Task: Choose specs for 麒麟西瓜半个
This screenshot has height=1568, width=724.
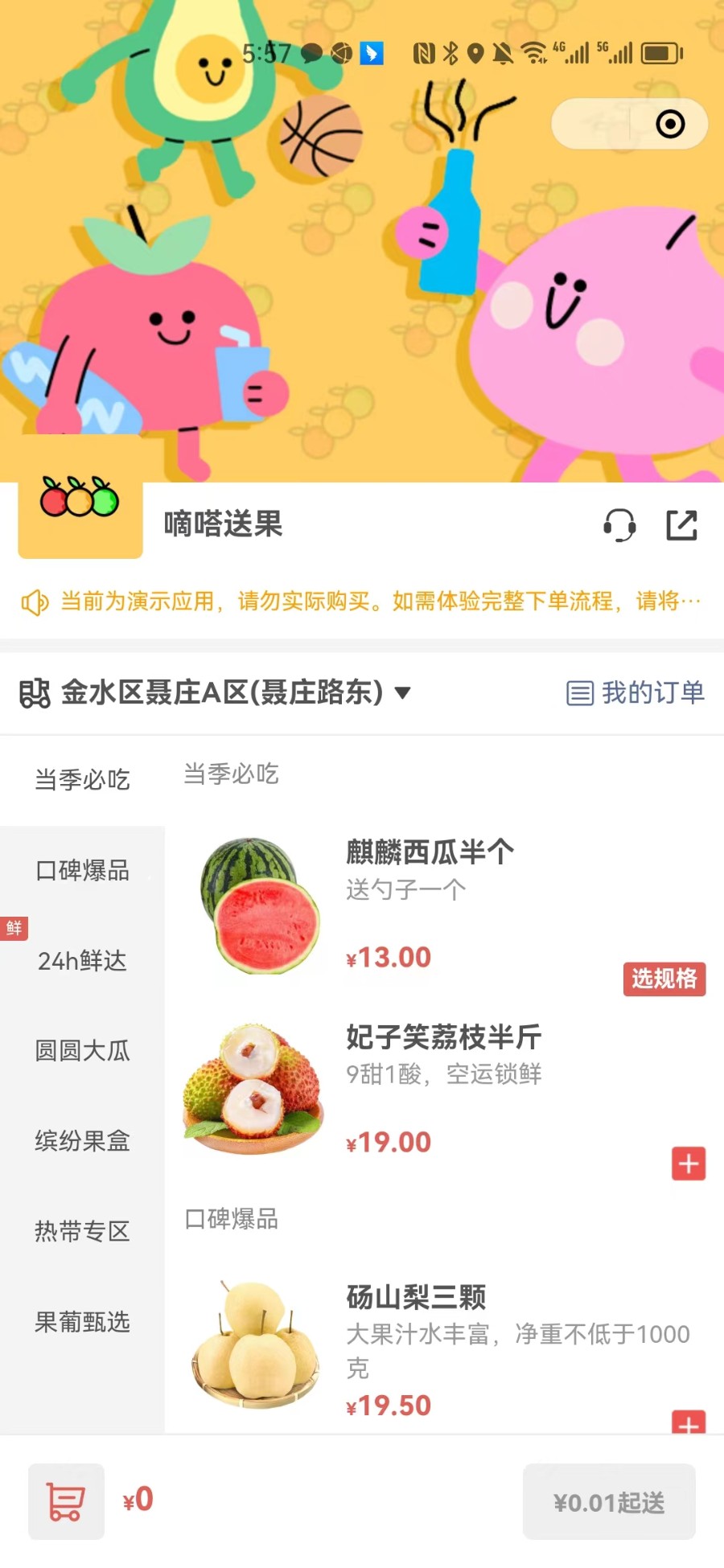Action: pos(664,979)
